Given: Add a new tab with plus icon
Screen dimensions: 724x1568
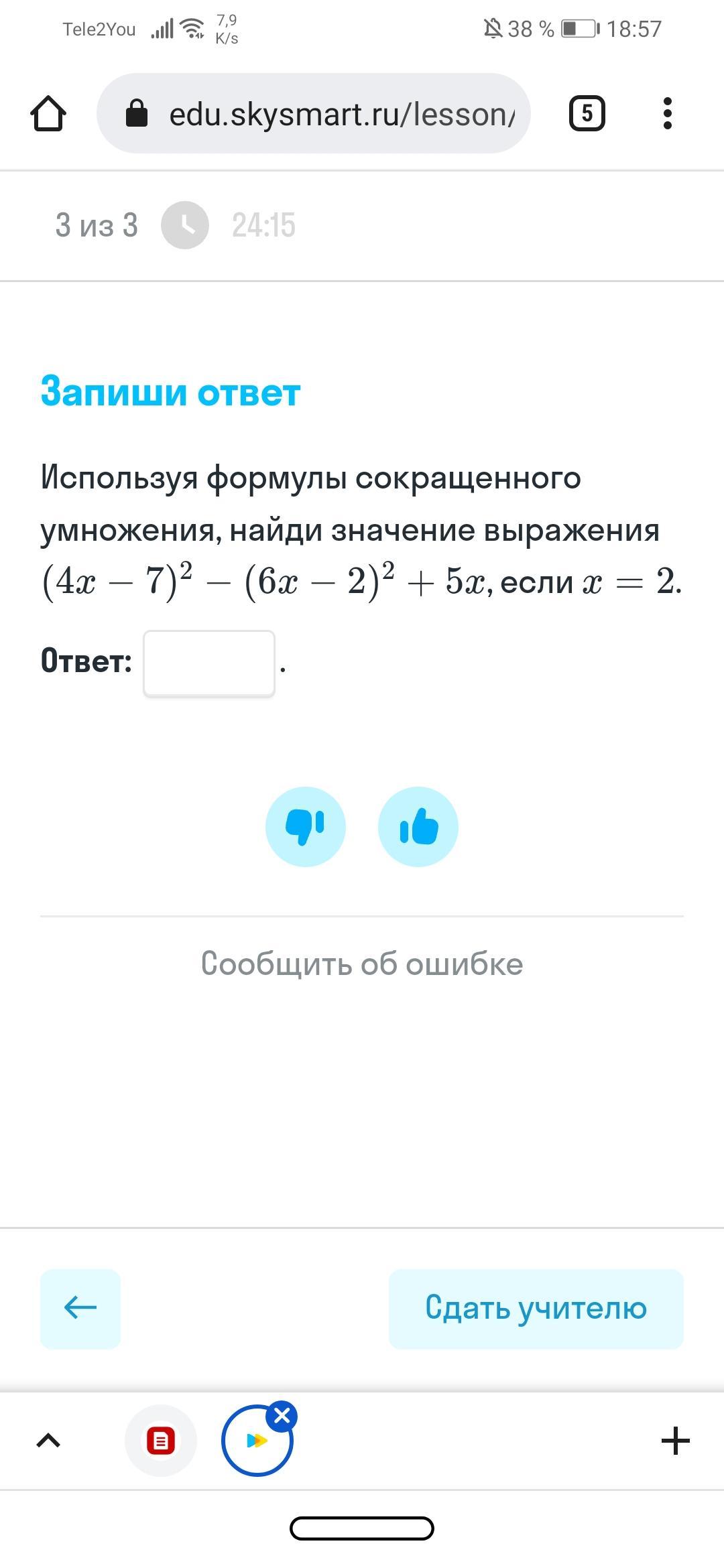Looking at the screenshot, I should click(675, 1440).
